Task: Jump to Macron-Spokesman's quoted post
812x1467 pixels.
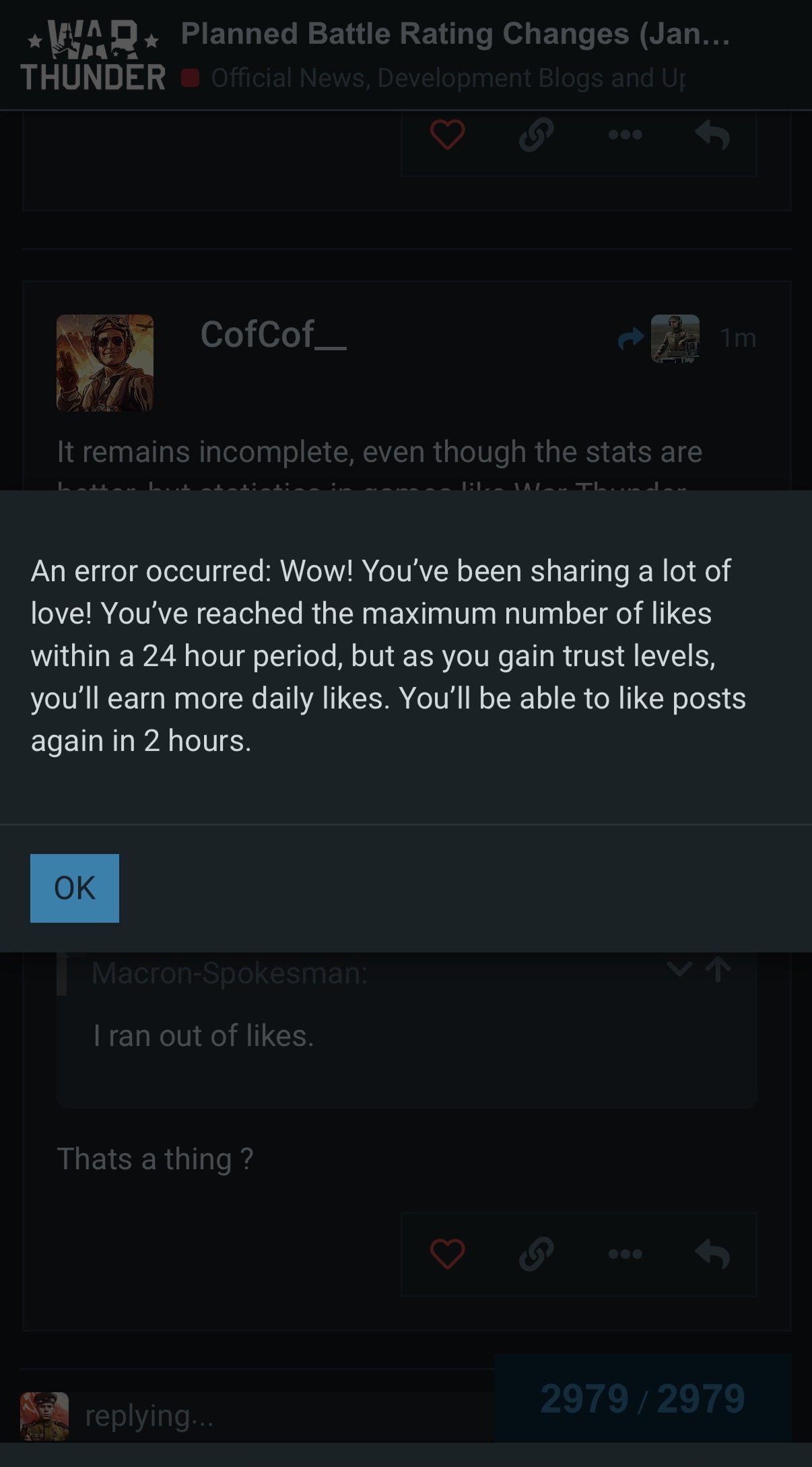Action: [718, 970]
